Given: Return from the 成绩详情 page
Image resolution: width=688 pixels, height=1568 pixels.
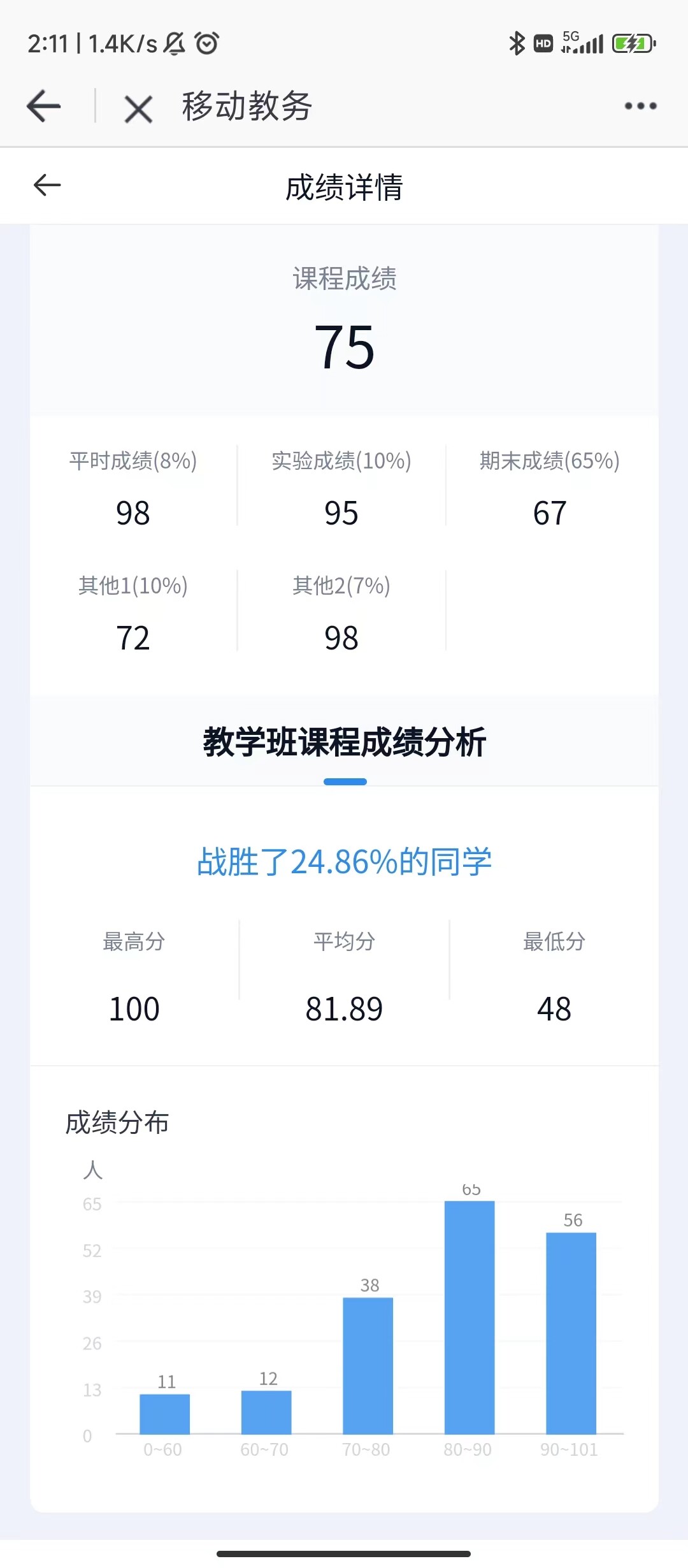Looking at the screenshot, I should pyautogui.click(x=47, y=185).
